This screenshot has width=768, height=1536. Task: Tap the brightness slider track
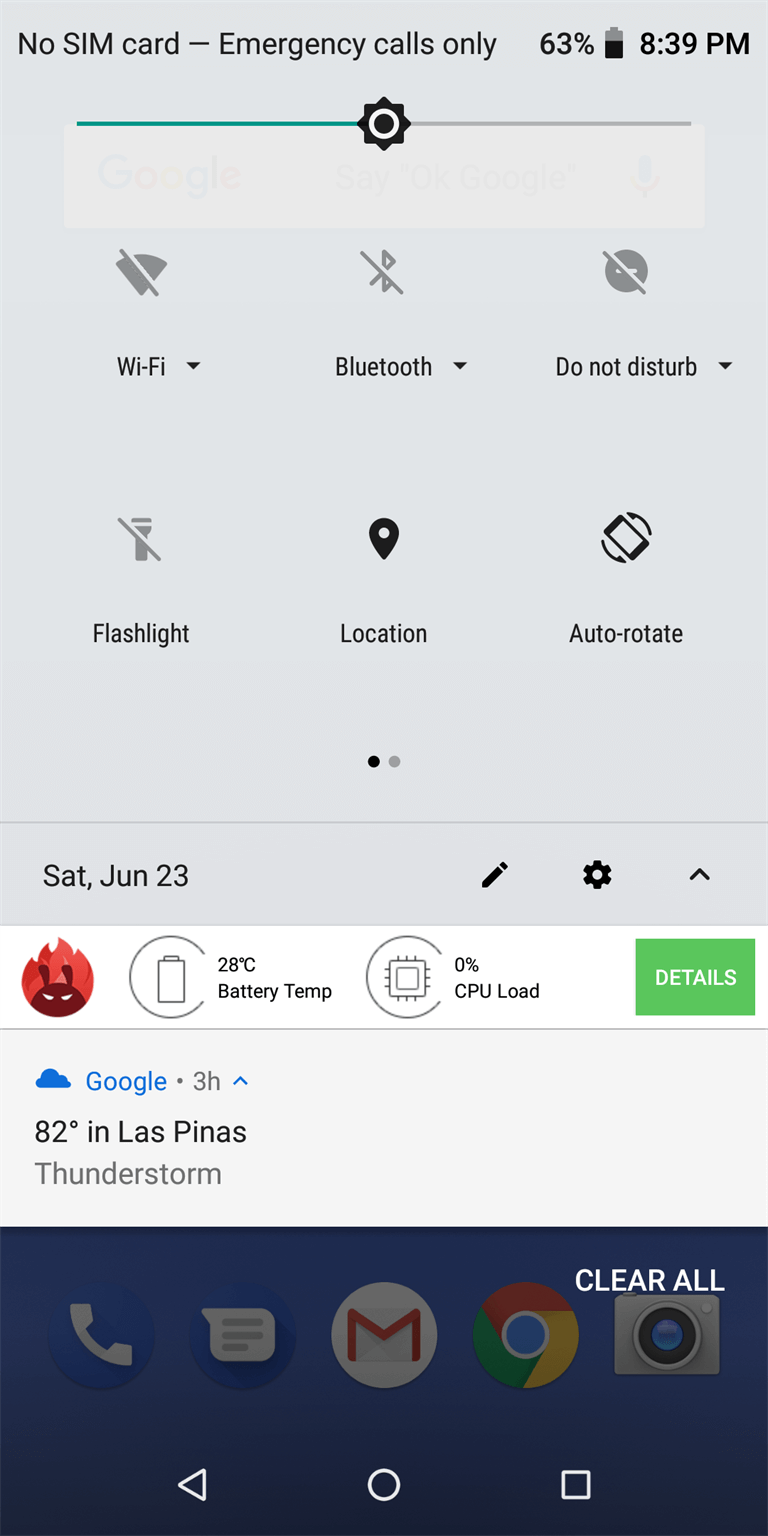tap(384, 124)
